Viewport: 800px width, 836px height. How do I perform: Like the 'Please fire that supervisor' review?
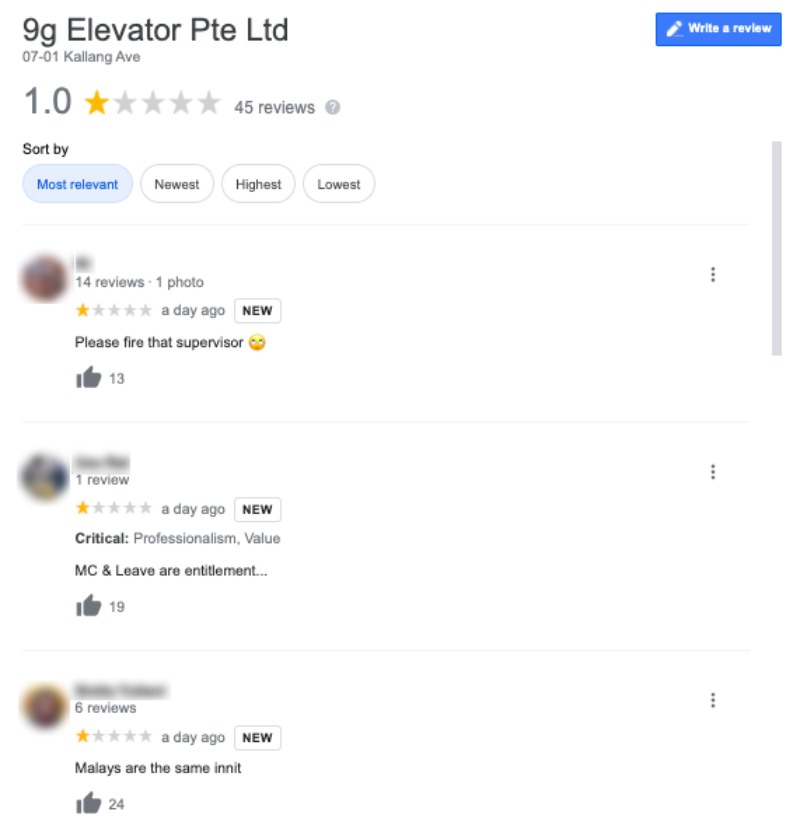tap(89, 378)
